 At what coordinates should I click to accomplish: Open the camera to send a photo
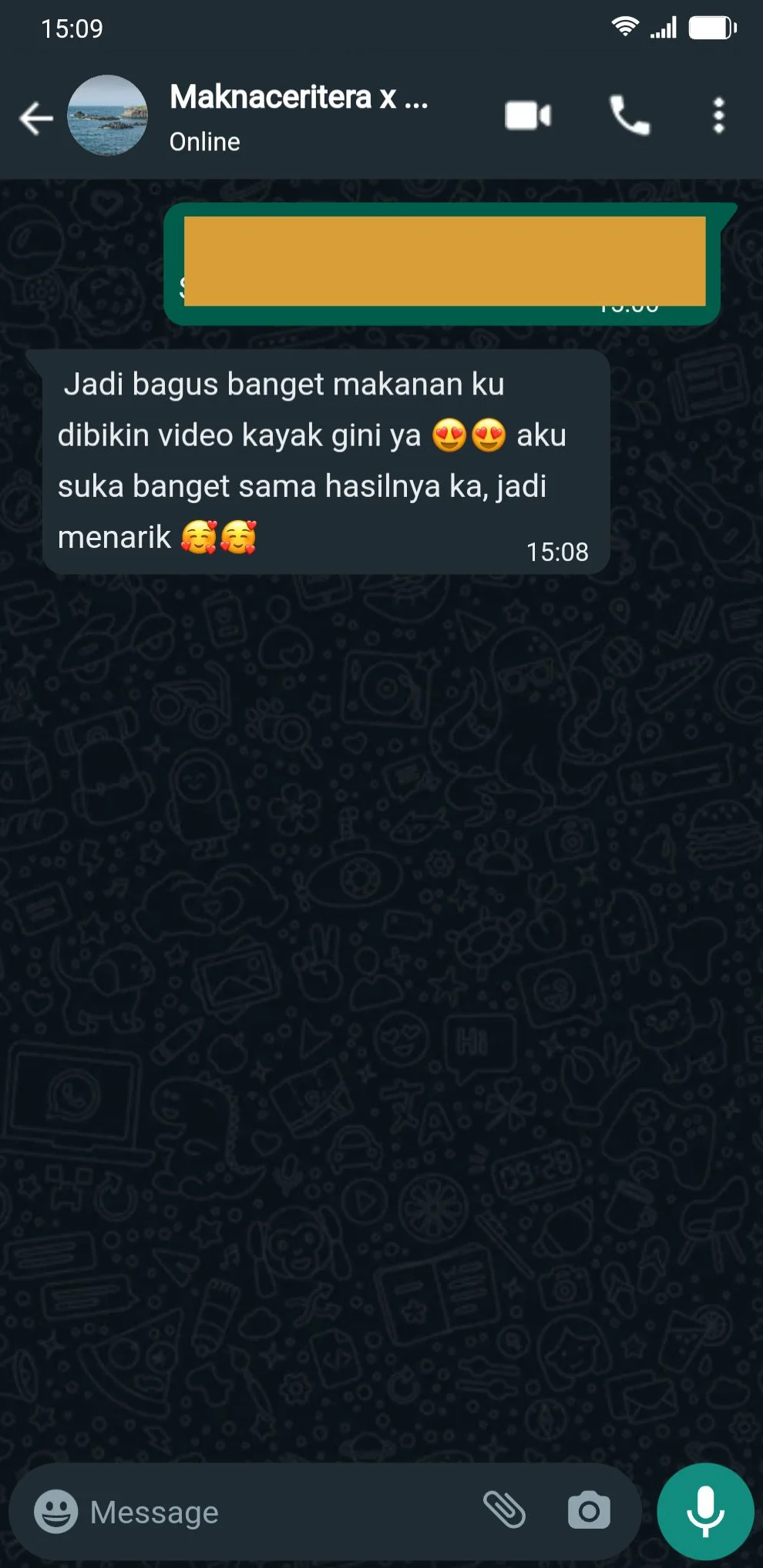[x=589, y=1510]
